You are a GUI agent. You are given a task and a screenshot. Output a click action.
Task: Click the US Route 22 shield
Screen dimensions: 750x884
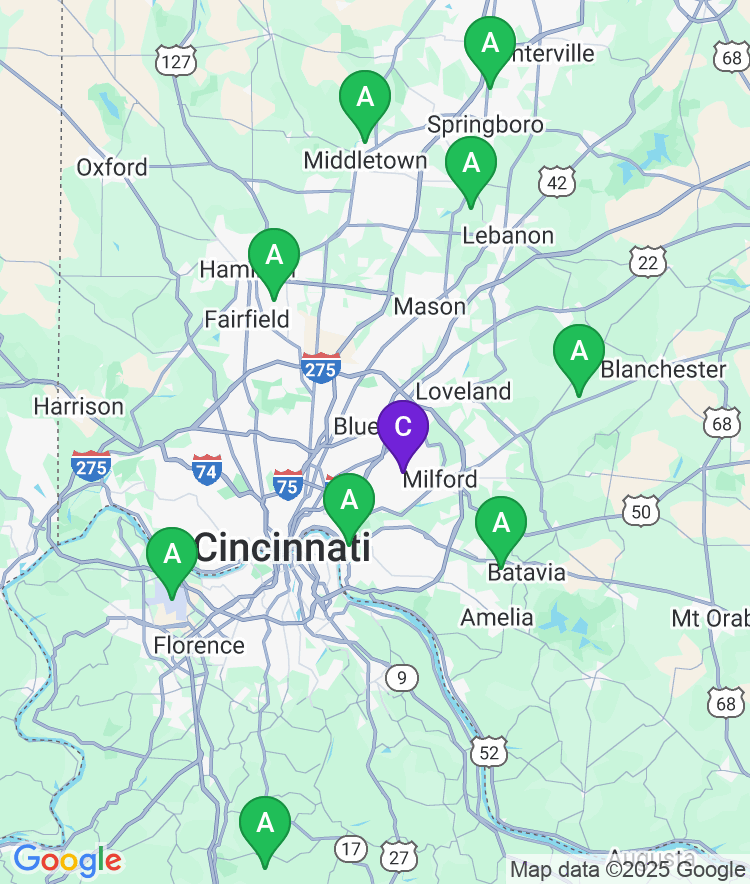coord(649,263)
